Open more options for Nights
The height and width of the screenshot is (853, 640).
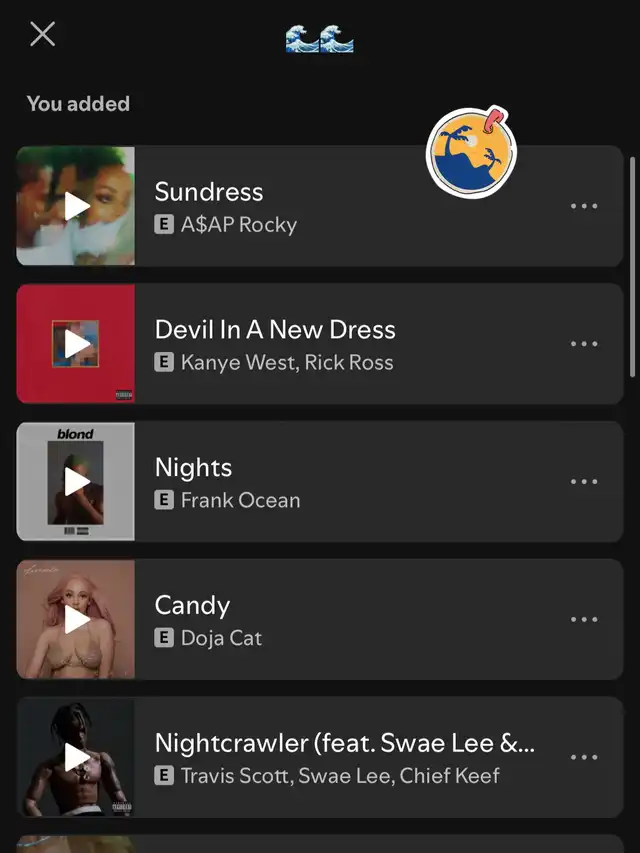pyautogui.click(x=583, y=481)
